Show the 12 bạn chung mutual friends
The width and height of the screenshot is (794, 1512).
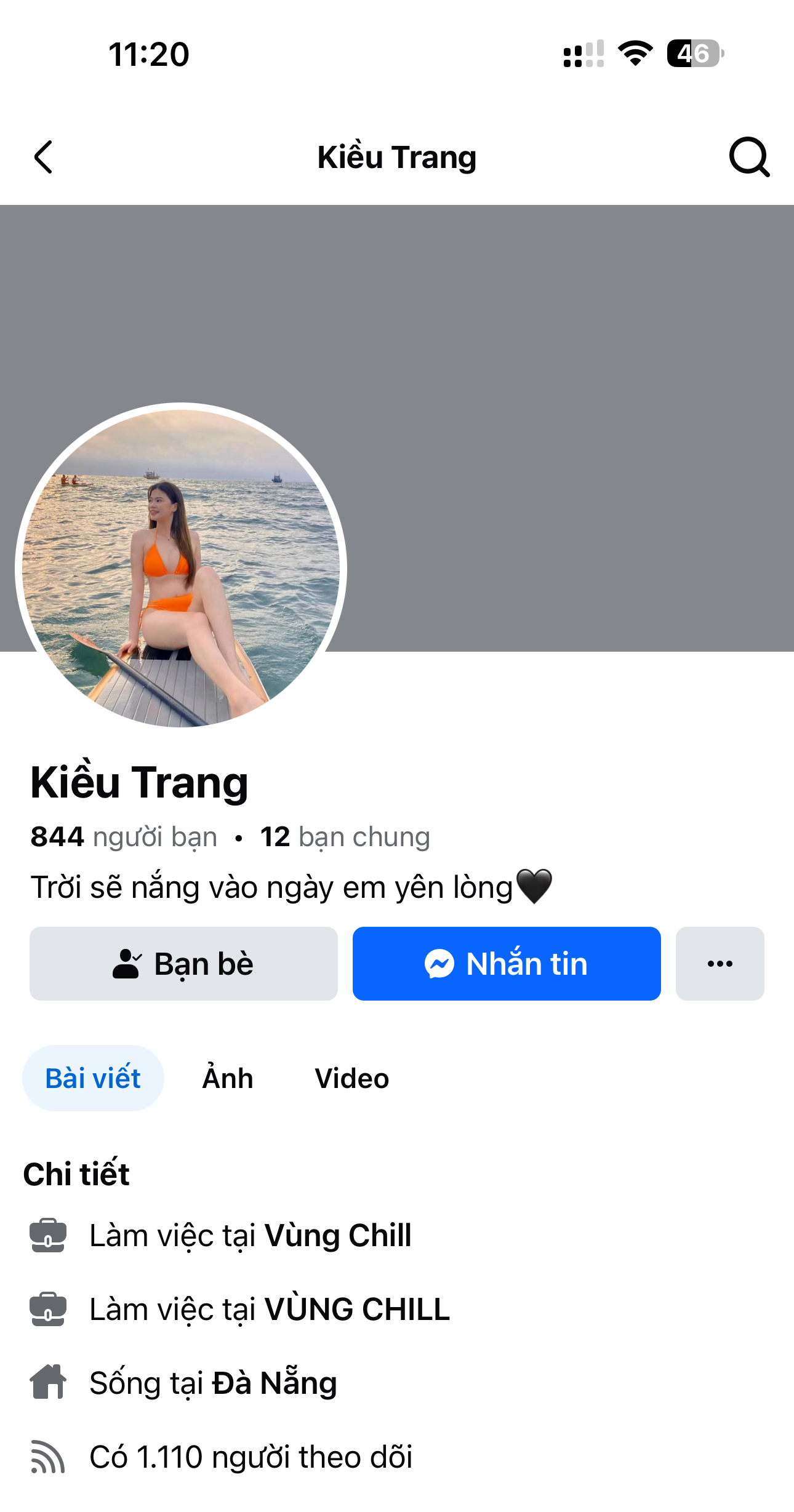click(345, 837)
